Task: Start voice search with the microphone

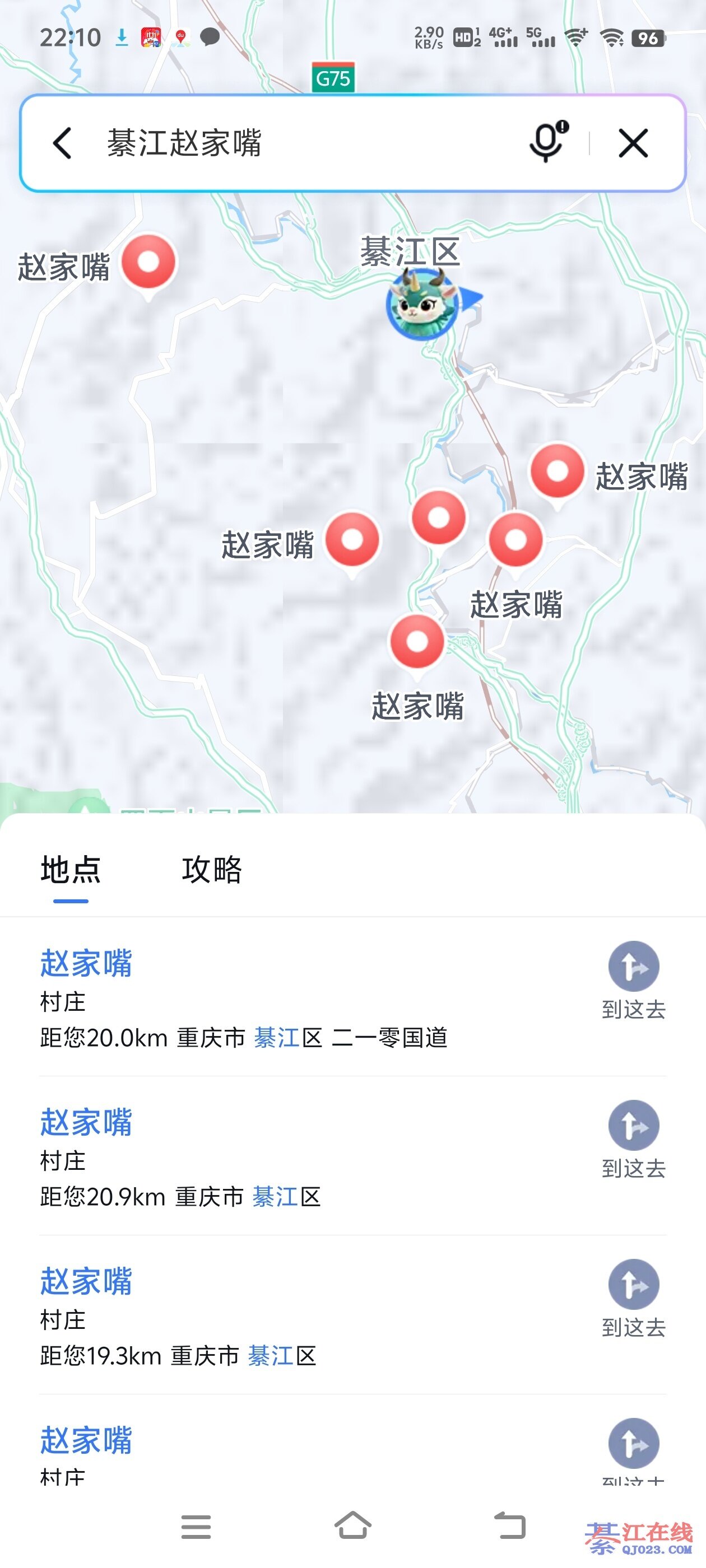Action: tap(546, 142)
